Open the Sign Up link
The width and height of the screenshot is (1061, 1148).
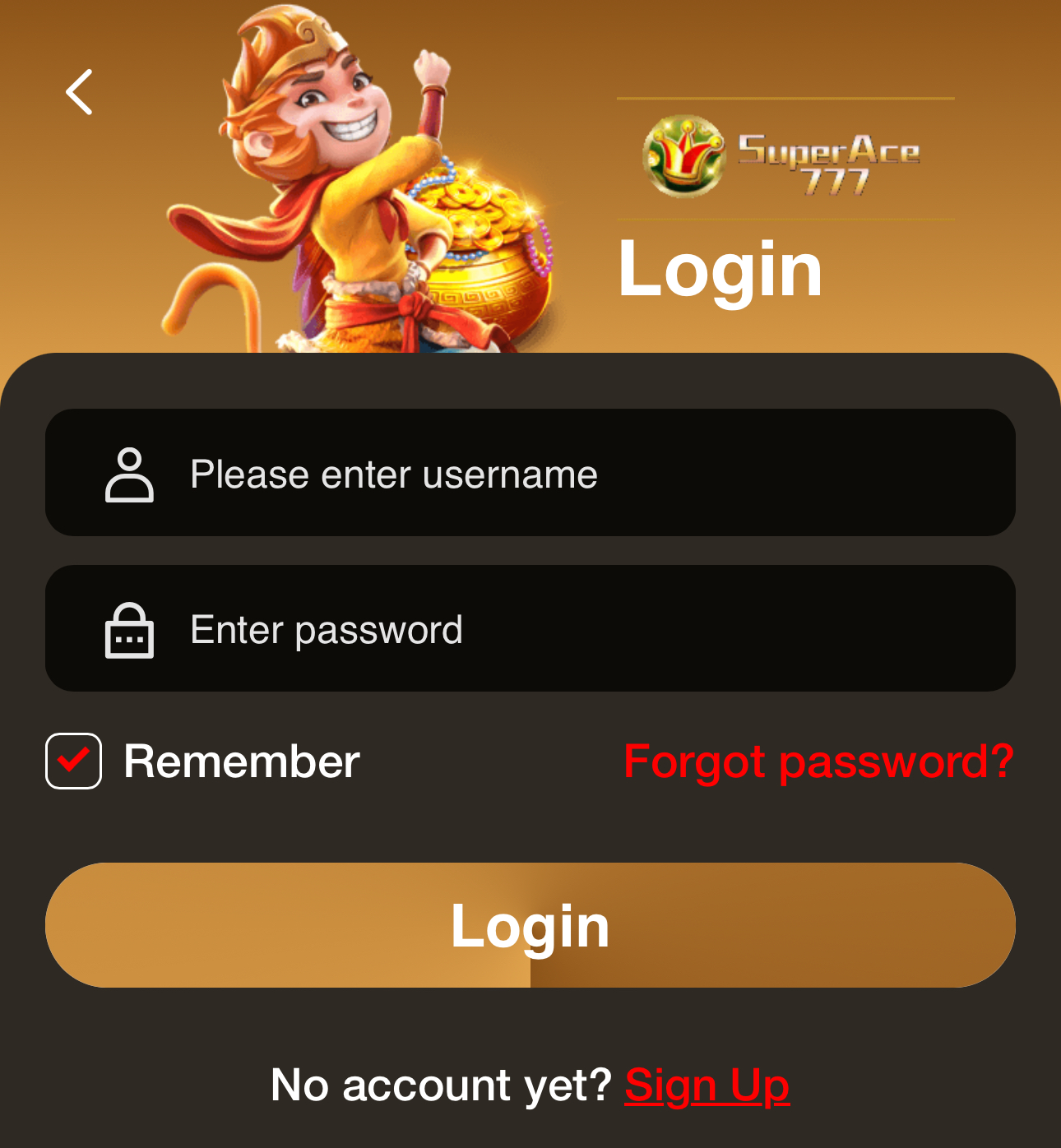707,1085
